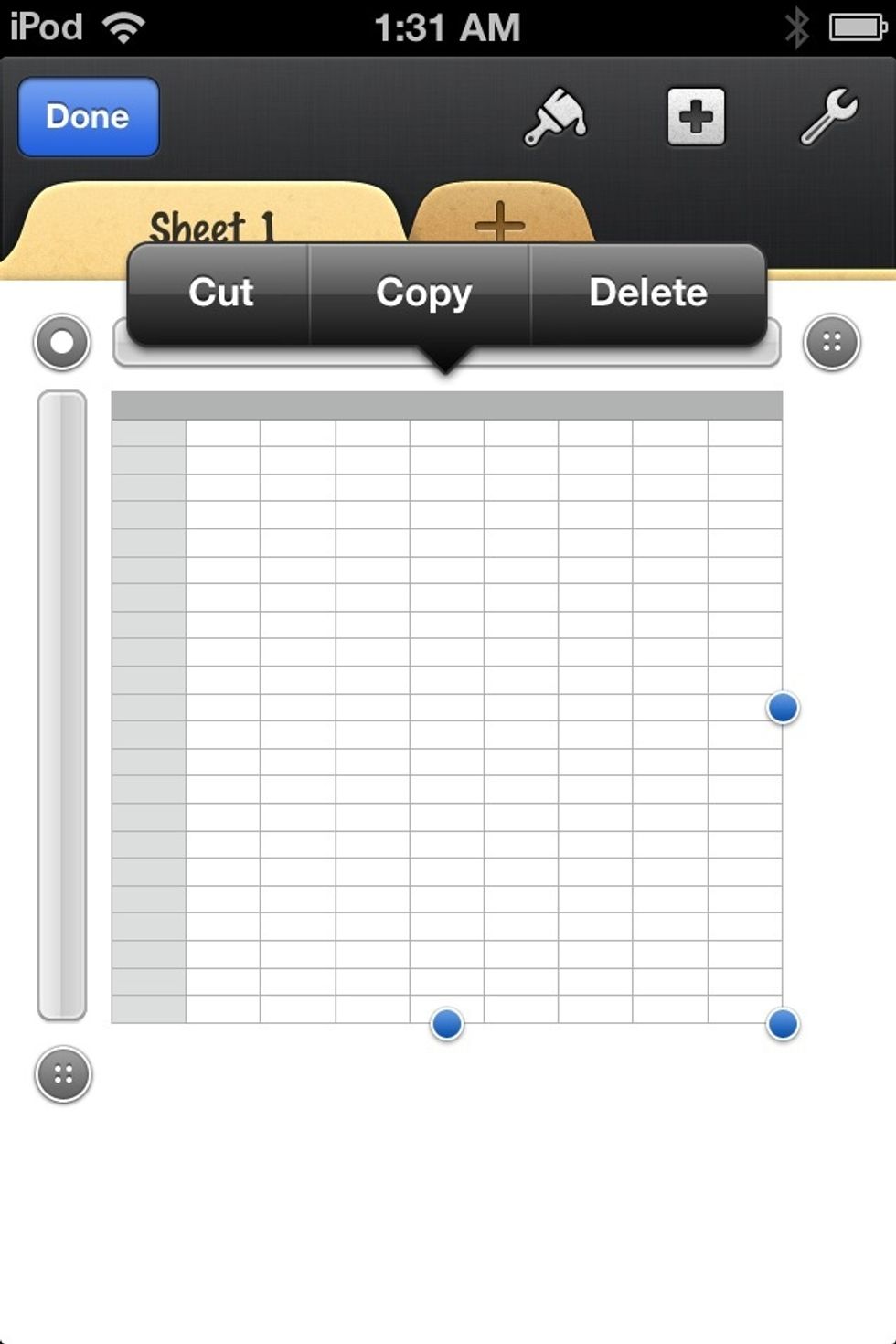Add a new sheet tab
Screen dimensions: 896x1344
click(x=500, y=219)
